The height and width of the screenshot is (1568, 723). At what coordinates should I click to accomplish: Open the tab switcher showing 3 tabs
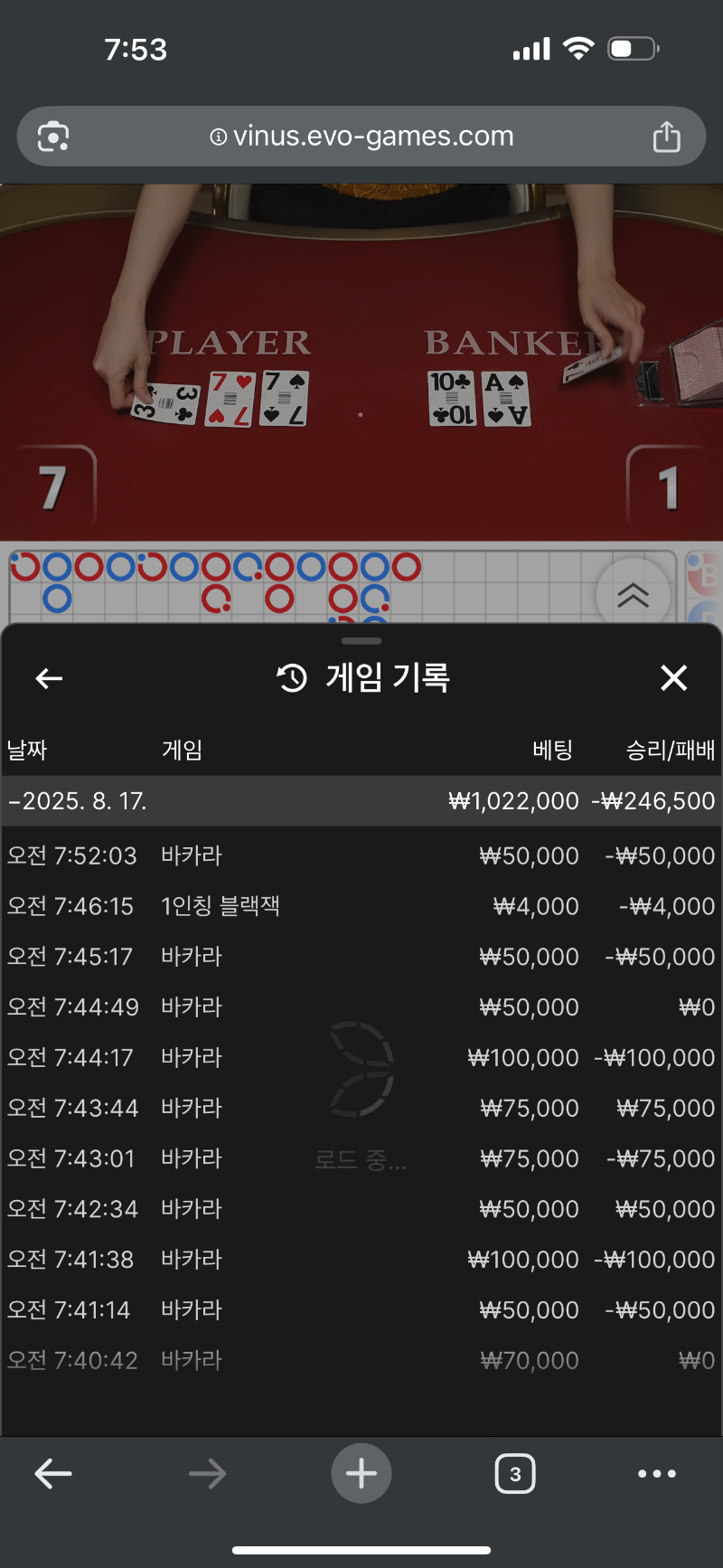point(515,1474)
